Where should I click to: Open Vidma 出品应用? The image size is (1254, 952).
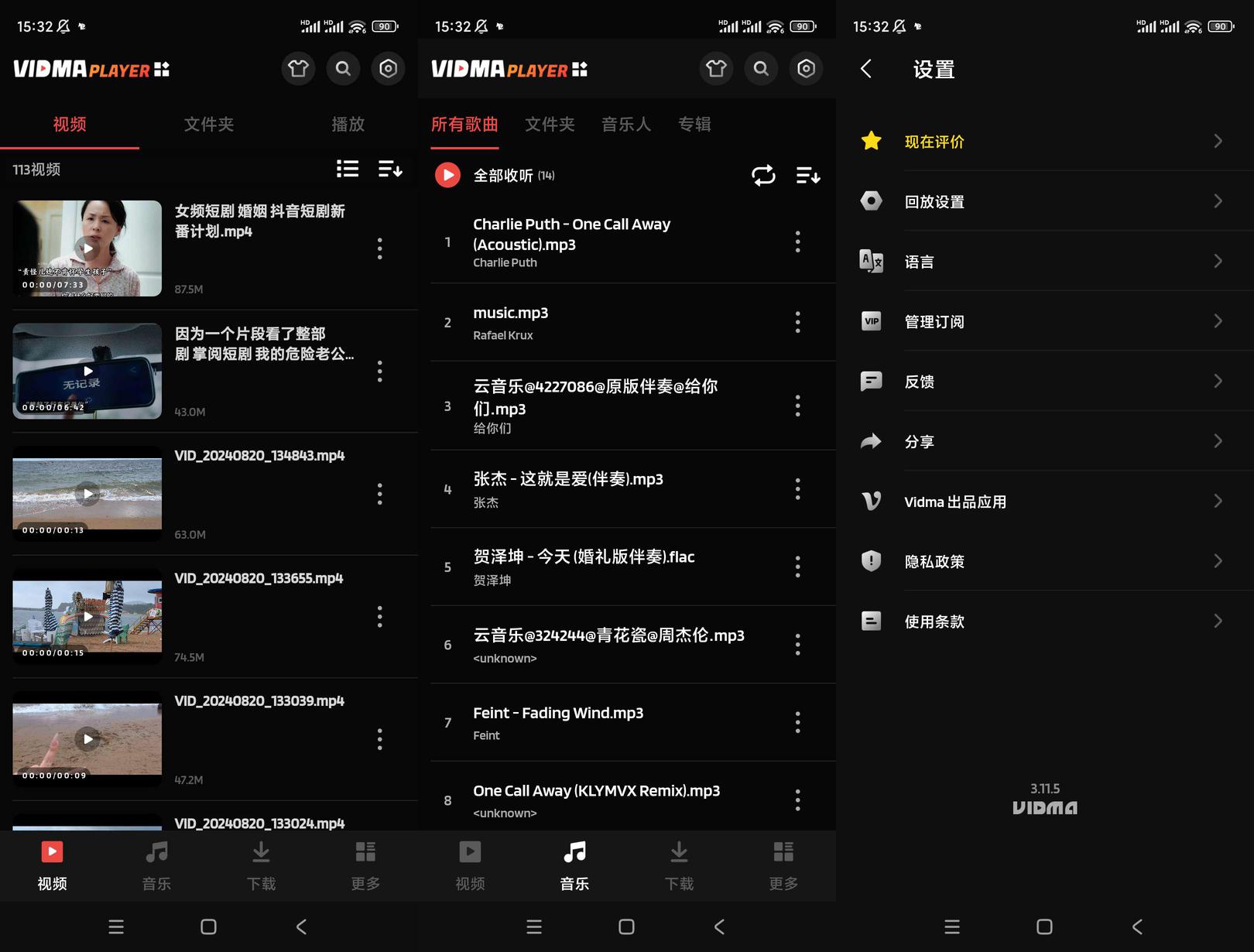[1045, 502]
